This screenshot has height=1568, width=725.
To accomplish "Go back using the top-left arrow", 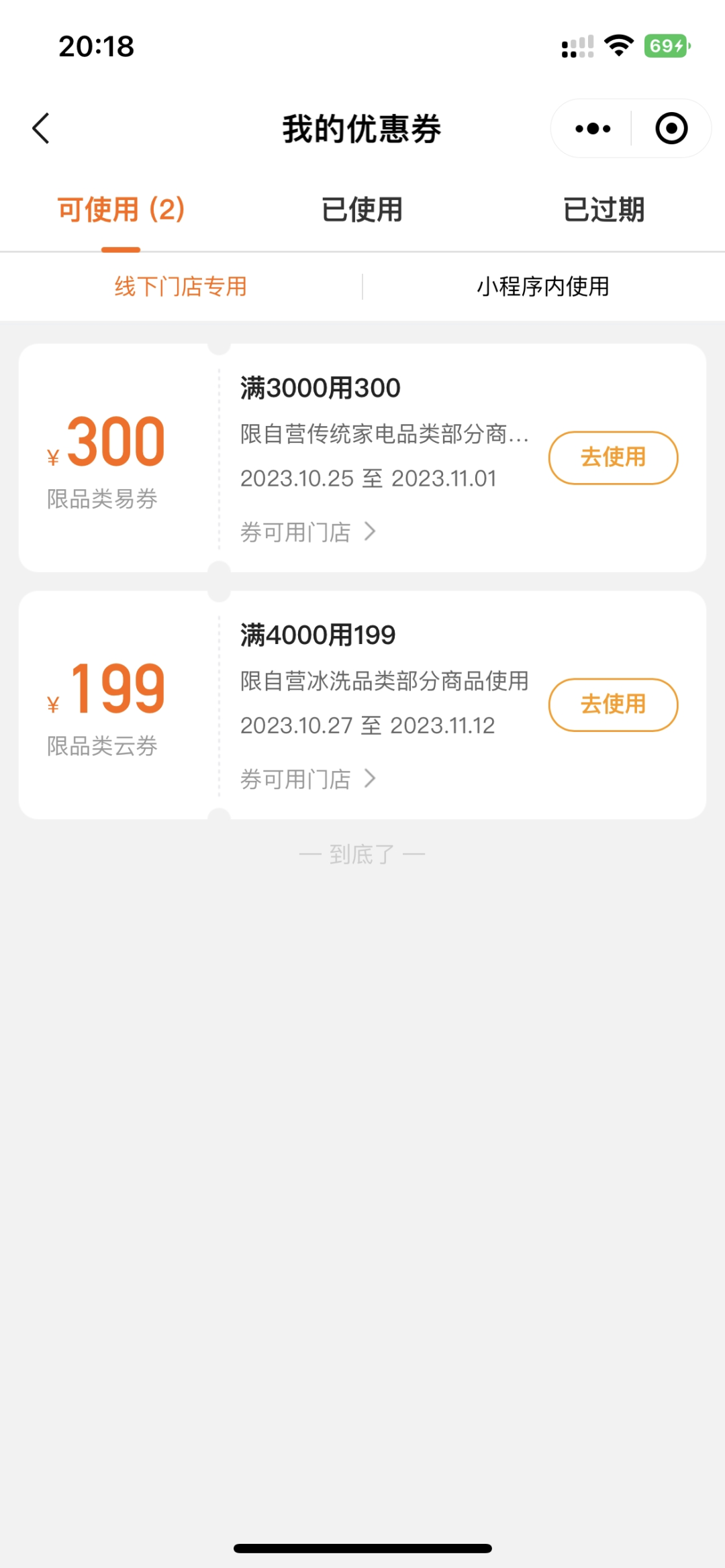I will [x=41, y=128].
